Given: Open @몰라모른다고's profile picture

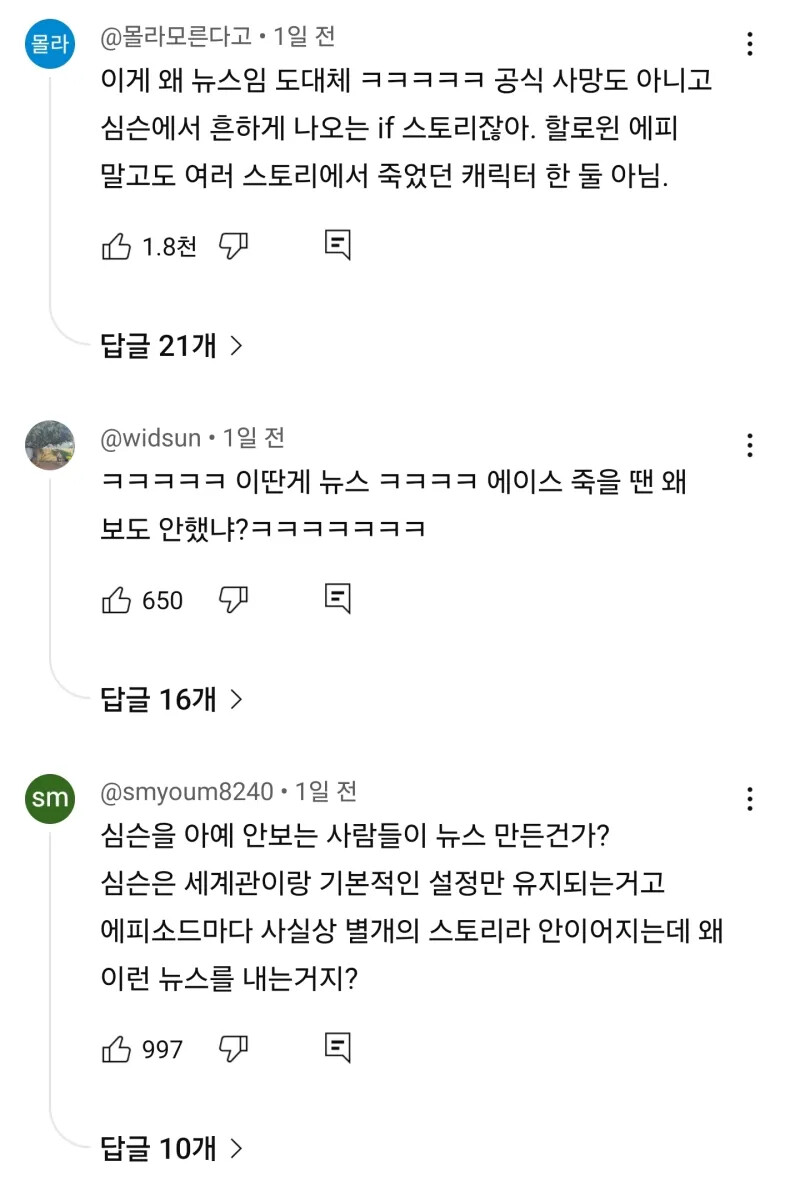Looking at the screenshot, I should 49,47.
